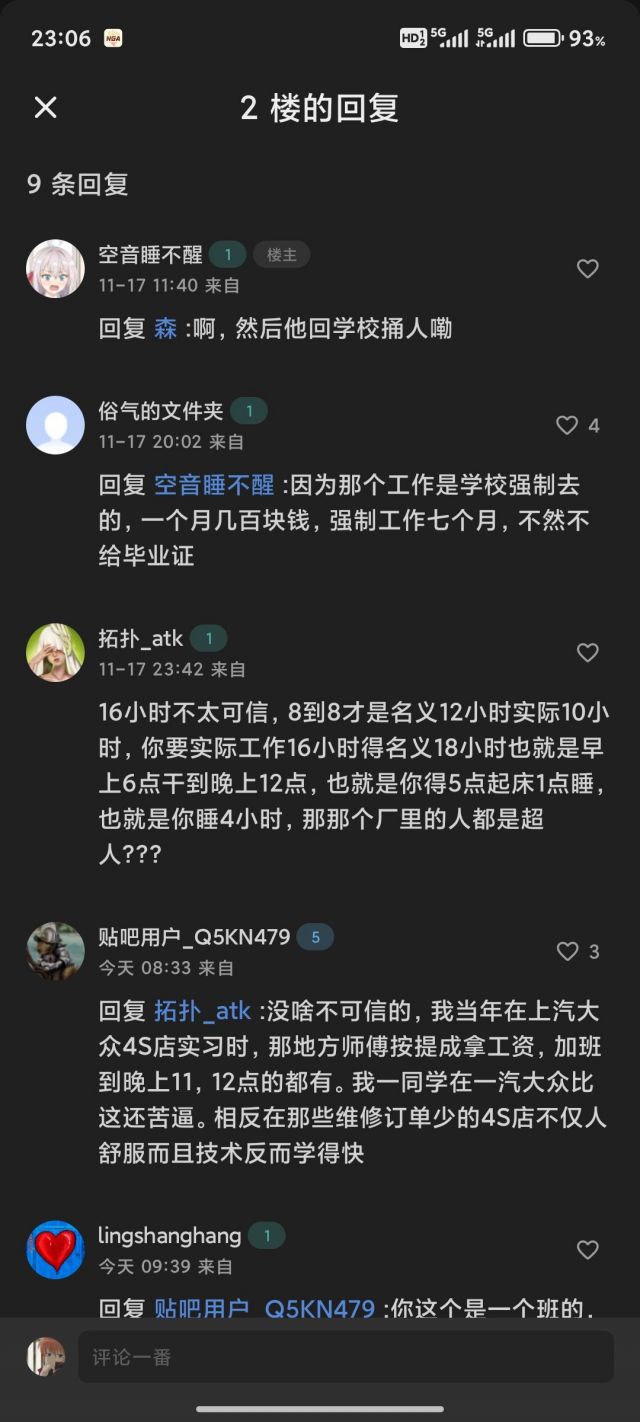The image size is (640, 1422).
Task: Open username 俗气的文件夹
Action: 161,411
